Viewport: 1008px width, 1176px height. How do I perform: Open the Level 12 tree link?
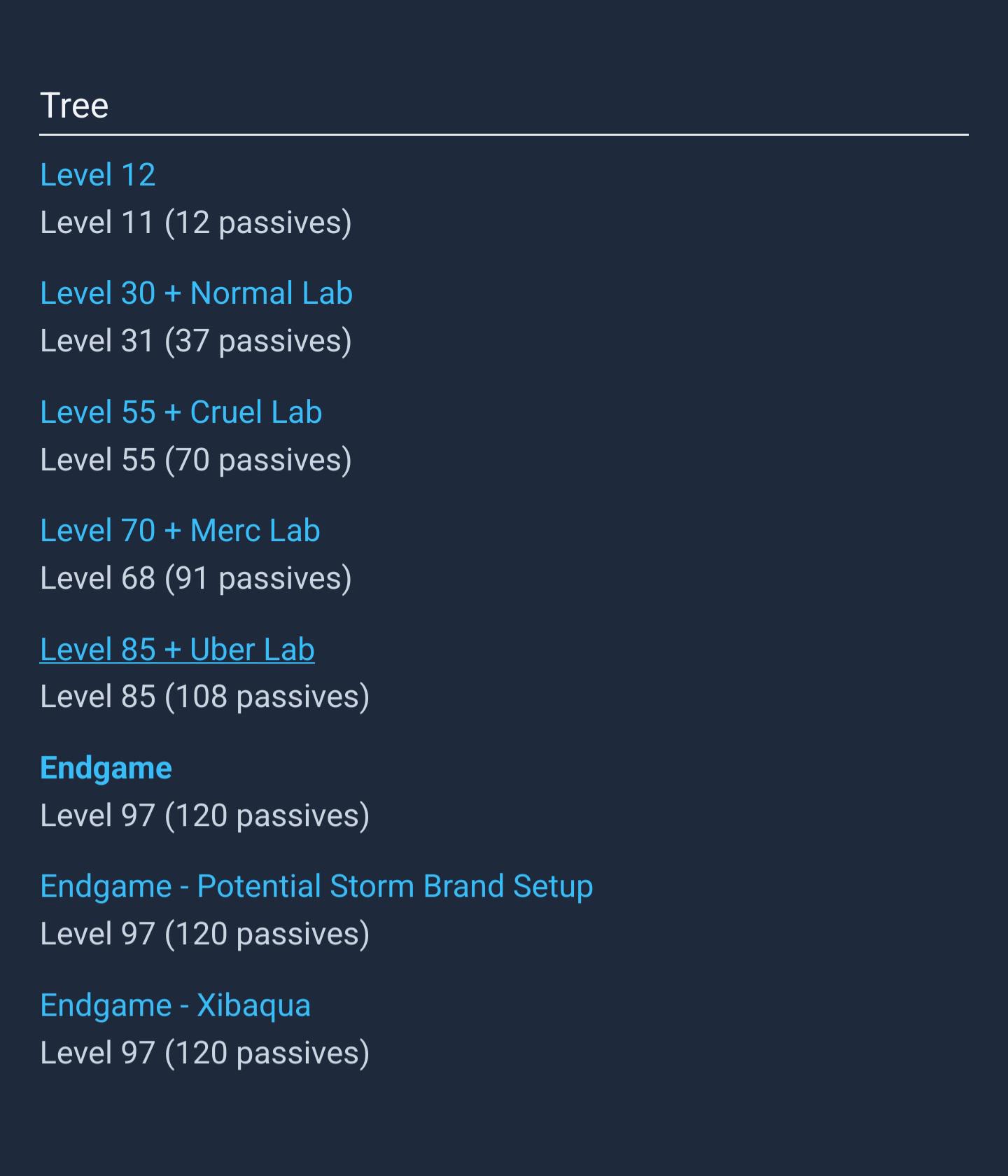[x=97, y=175]
